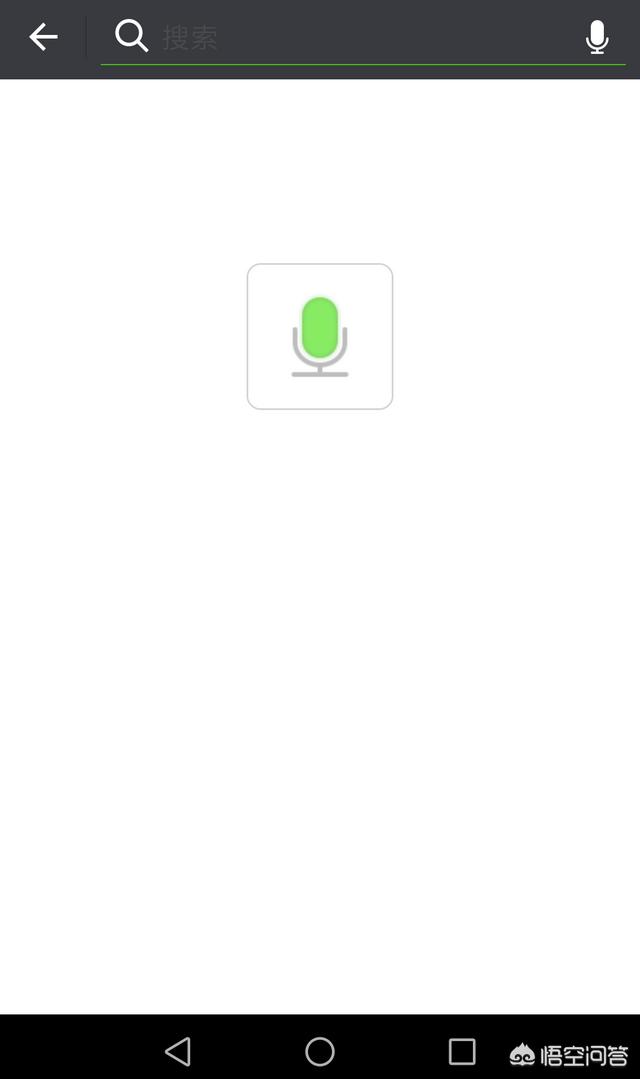Go to the home screen
Screen dimensions: 640x1079
320,1051
